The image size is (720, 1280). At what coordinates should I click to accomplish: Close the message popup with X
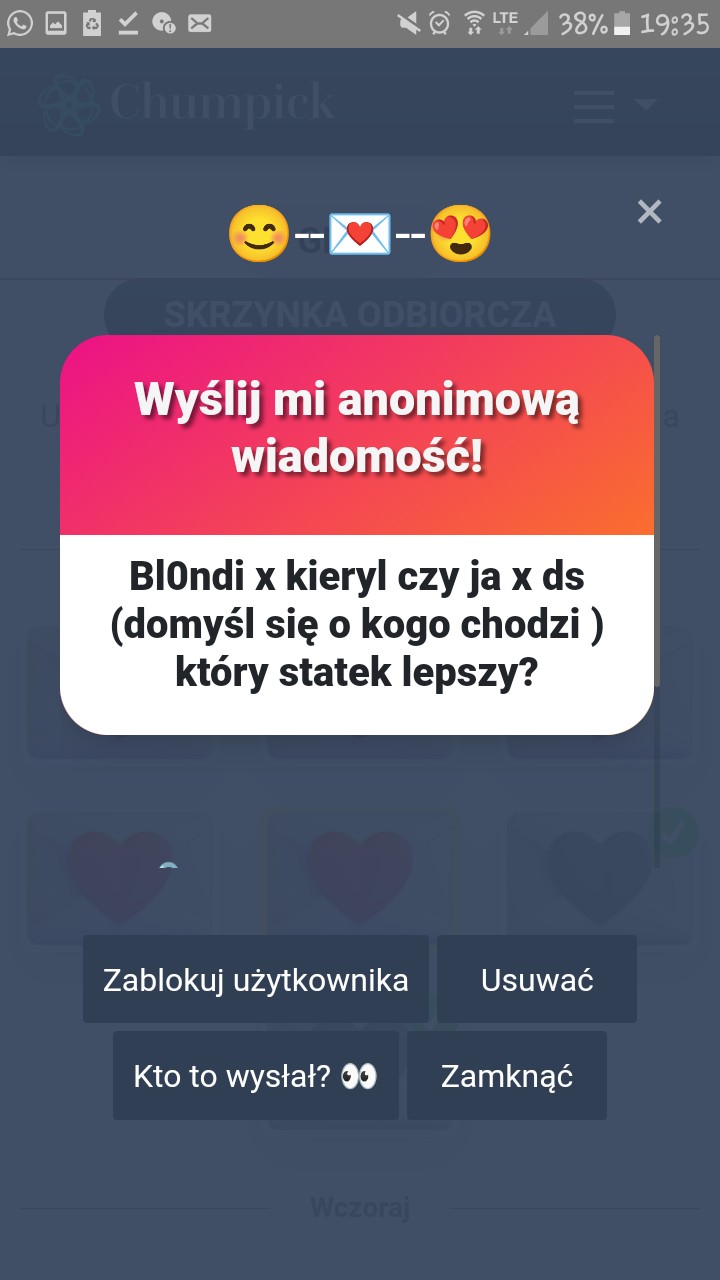649,211
